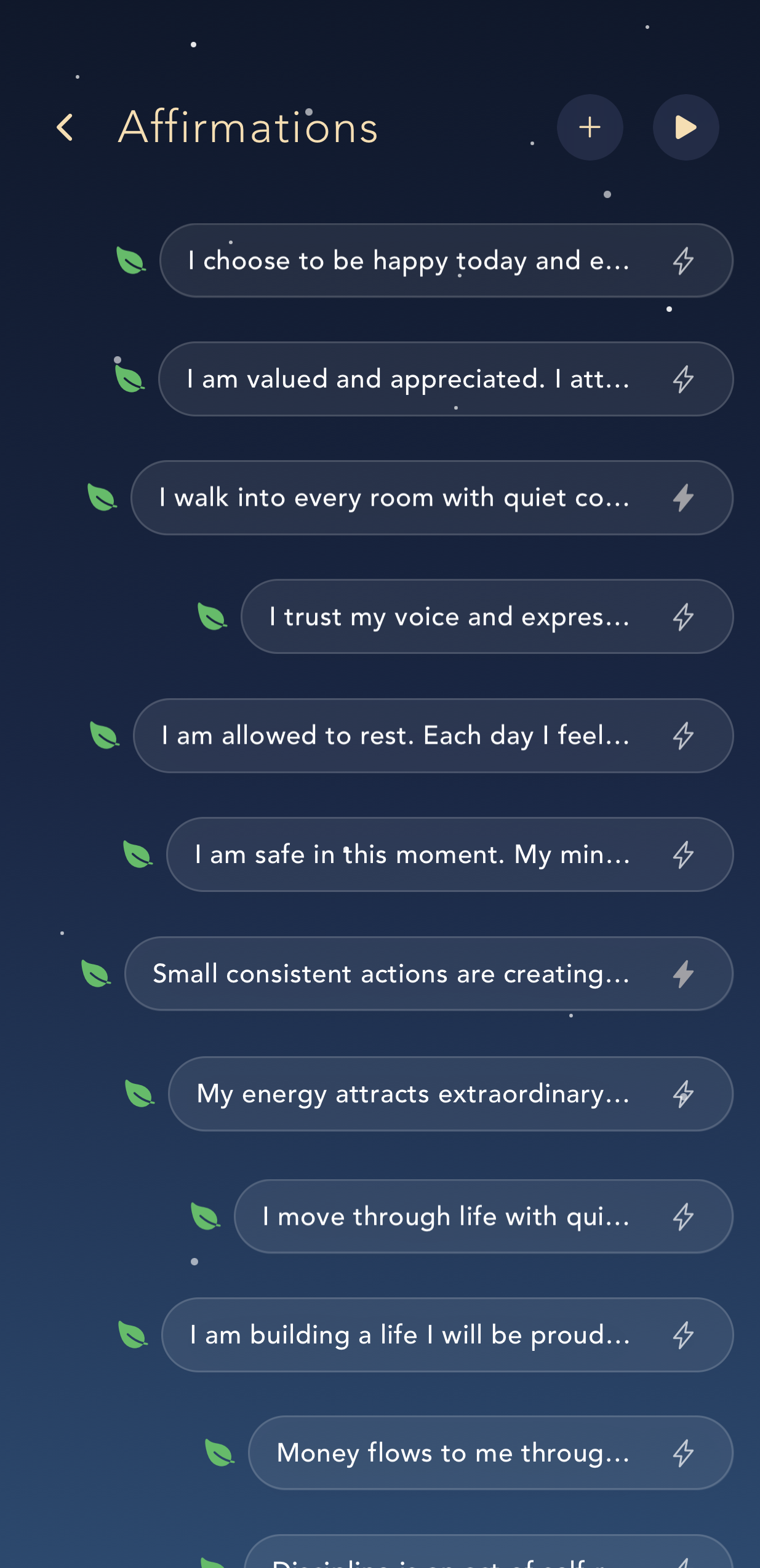The image size is (760, 1568).
Task: Tap the lightning icon on 'I choose to be happy today'
Action: click(x=682, y=260)
